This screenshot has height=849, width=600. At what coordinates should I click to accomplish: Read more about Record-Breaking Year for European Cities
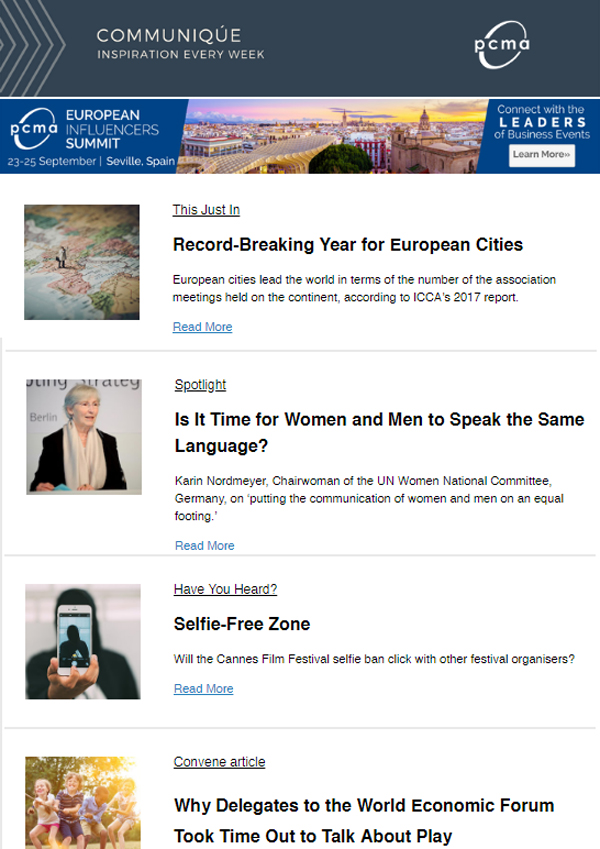point(202,327)
